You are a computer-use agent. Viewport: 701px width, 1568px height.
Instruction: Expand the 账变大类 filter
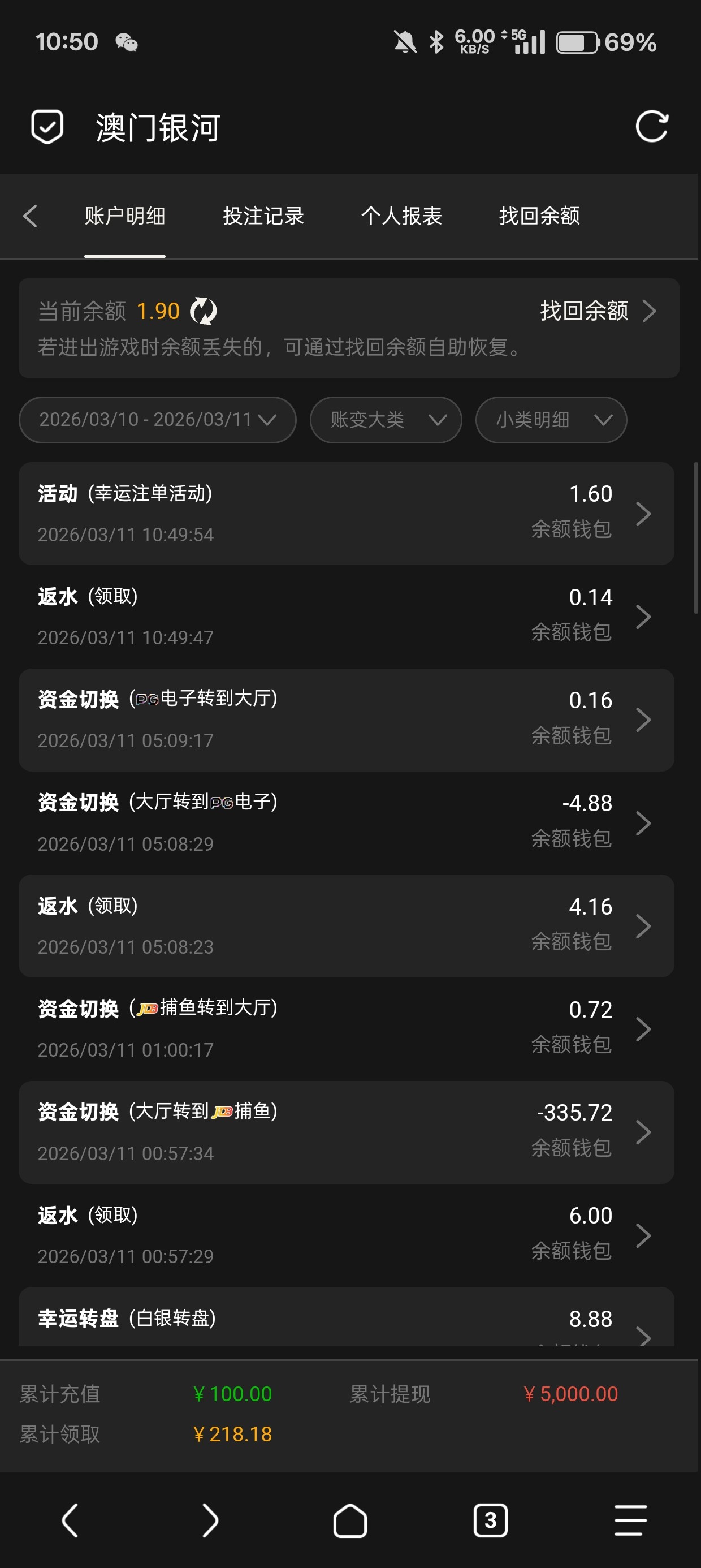385,420
